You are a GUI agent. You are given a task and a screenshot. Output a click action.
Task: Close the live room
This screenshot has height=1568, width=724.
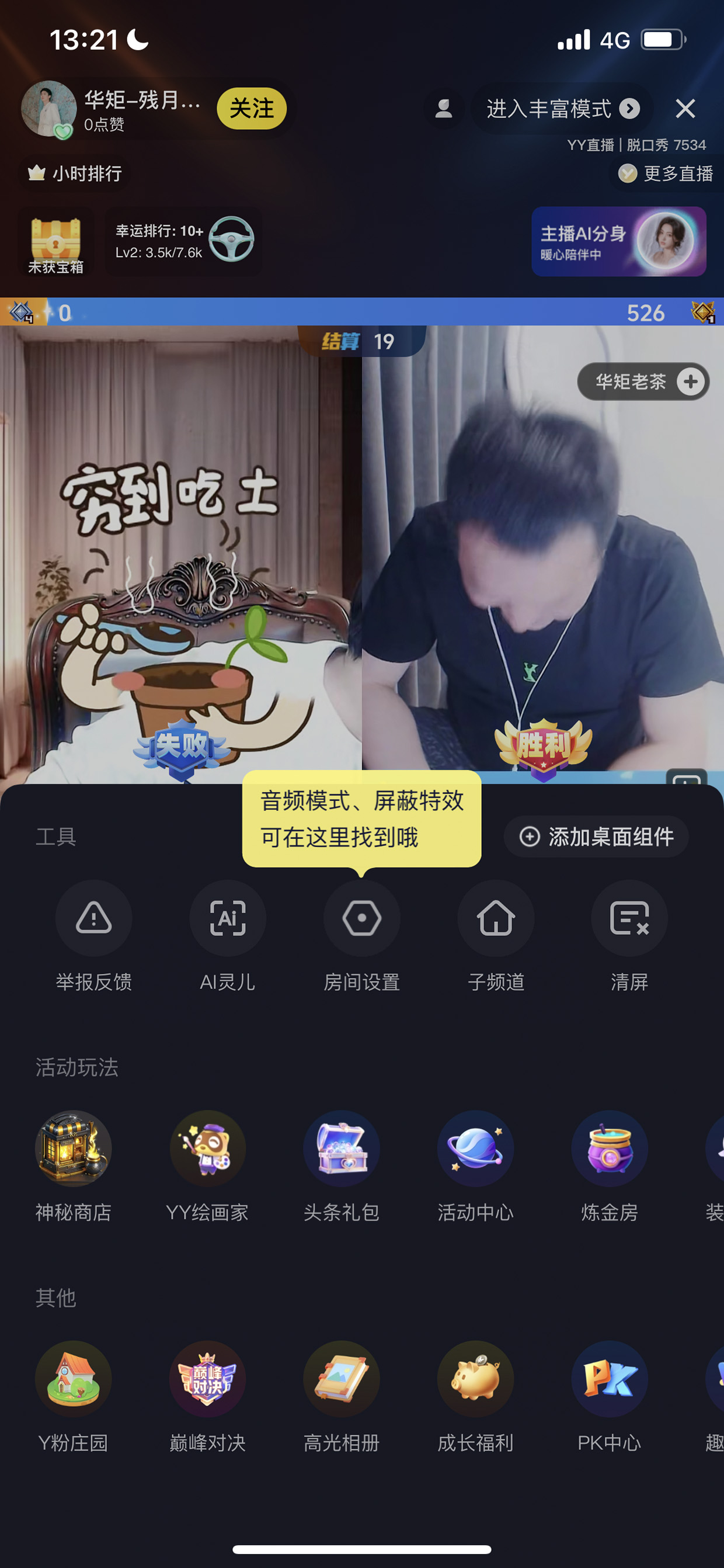click(x=685, y=108)
